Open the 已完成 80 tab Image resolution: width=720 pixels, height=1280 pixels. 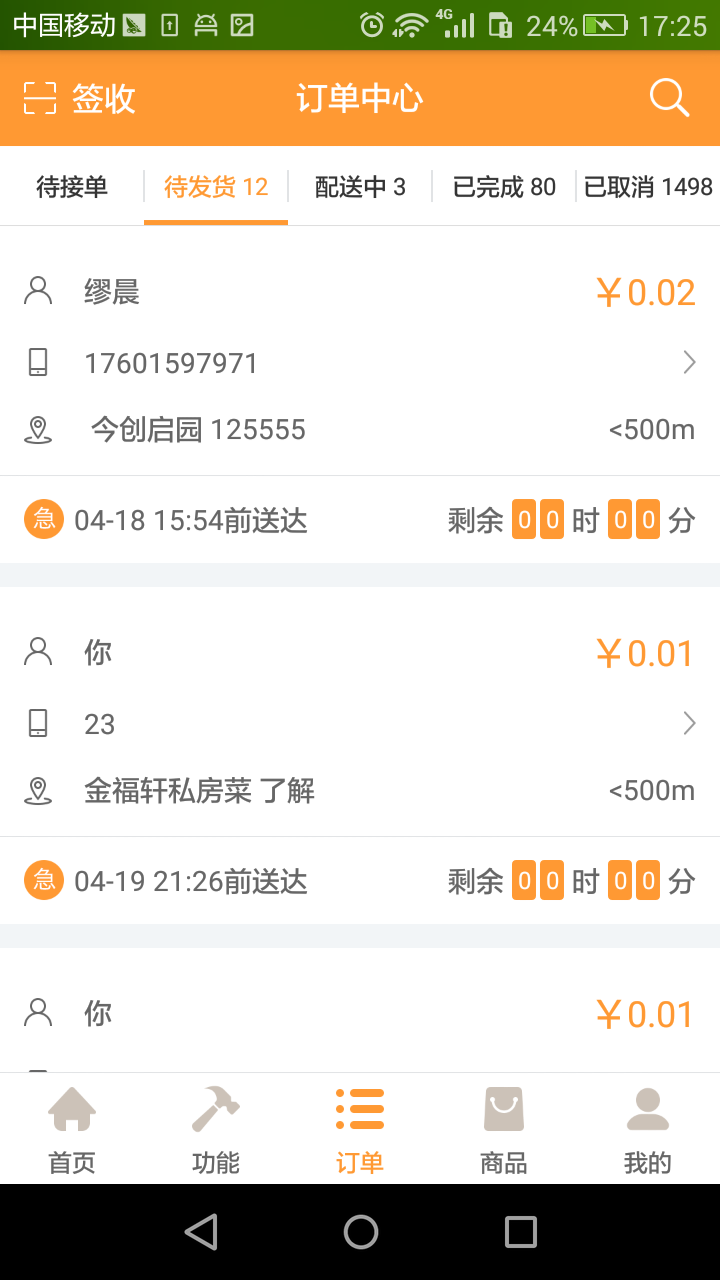point(504,187)
